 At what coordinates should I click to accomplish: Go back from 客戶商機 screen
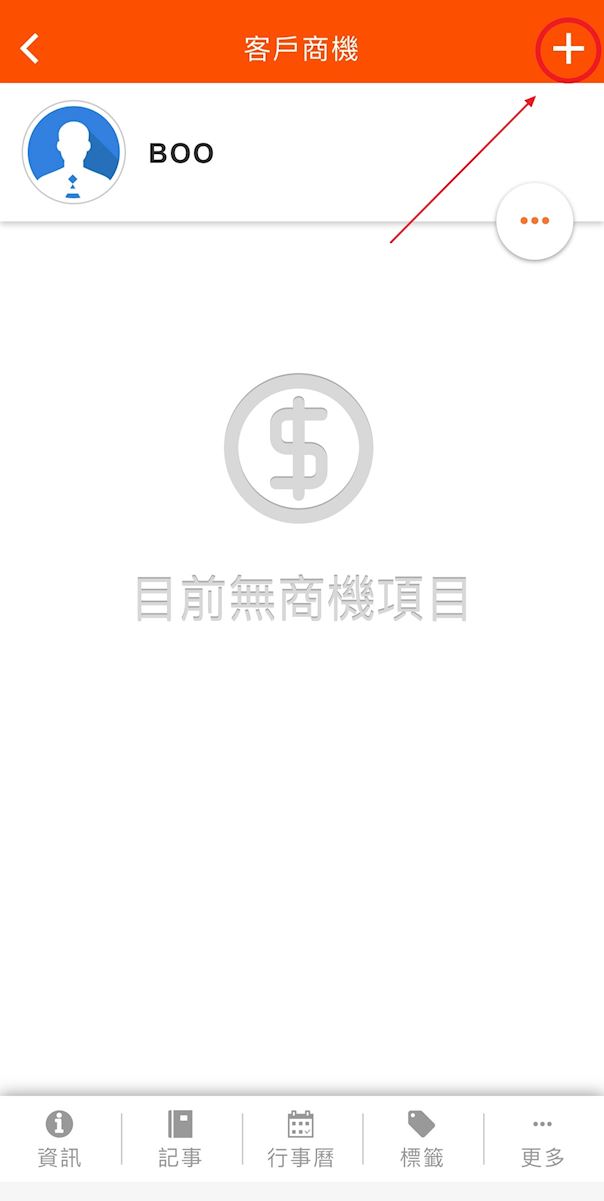[x=31, y=48]
